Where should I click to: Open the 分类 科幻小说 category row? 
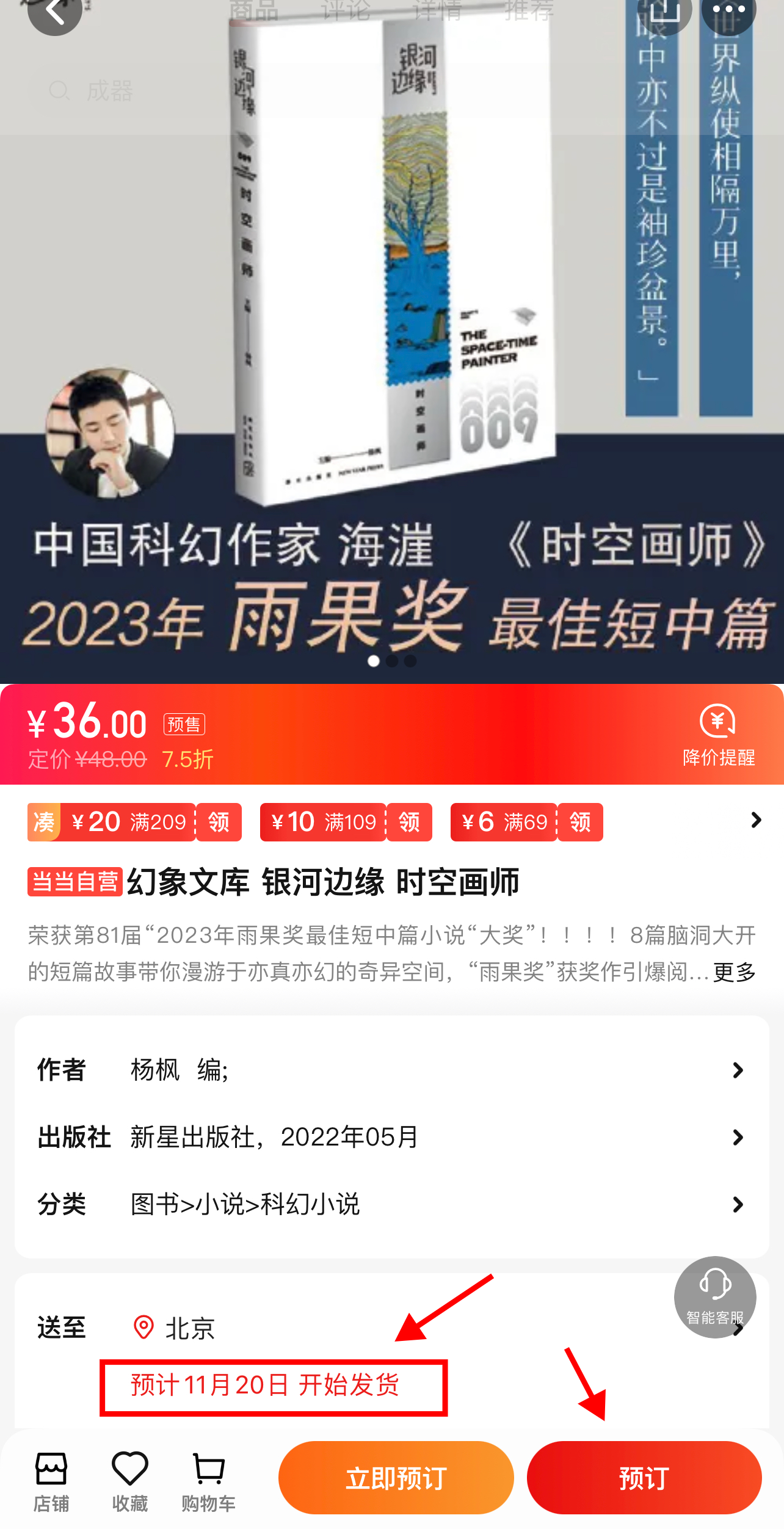(x=391, y=1204)
